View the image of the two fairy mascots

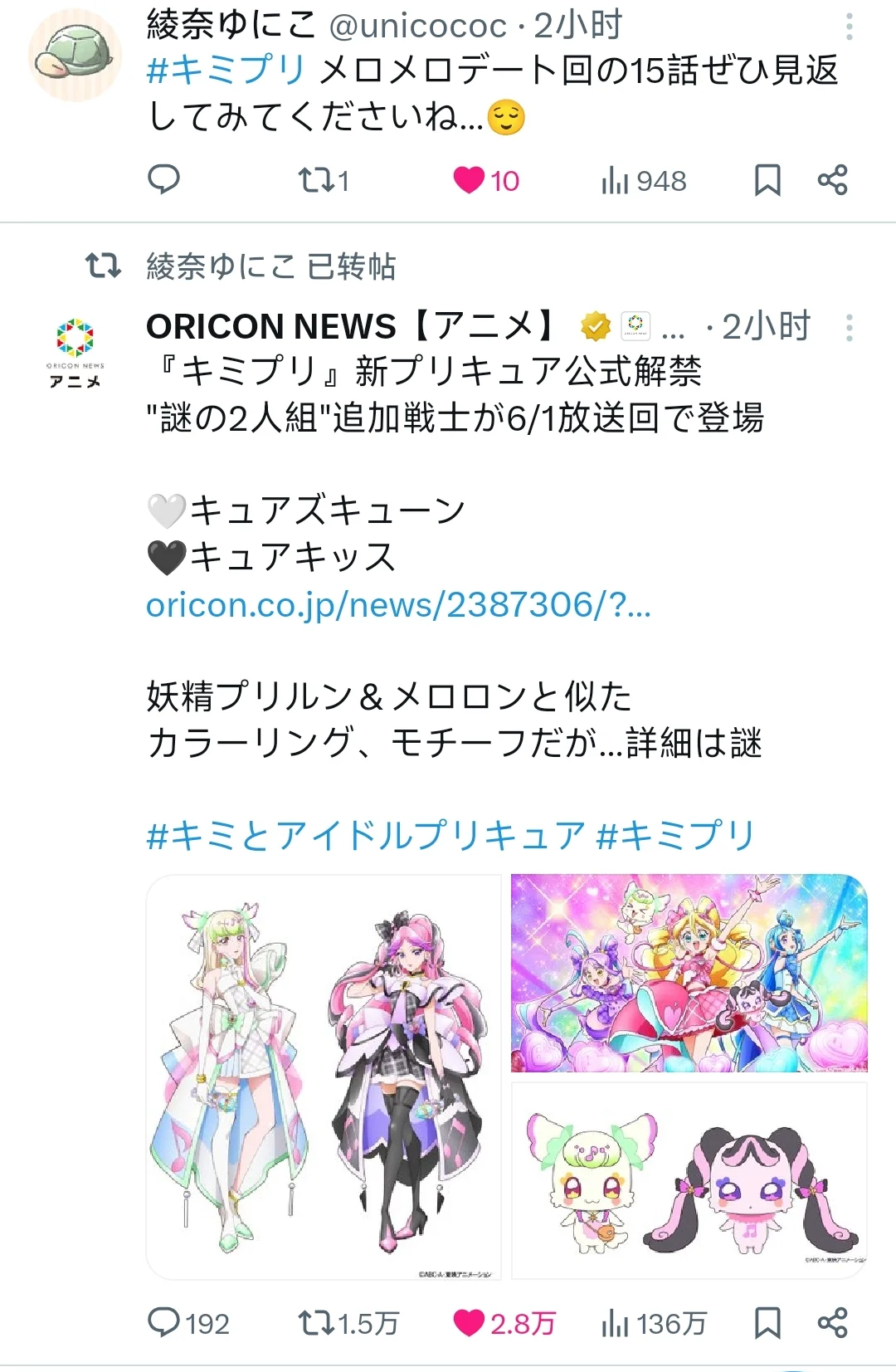tap(689, 1180)
